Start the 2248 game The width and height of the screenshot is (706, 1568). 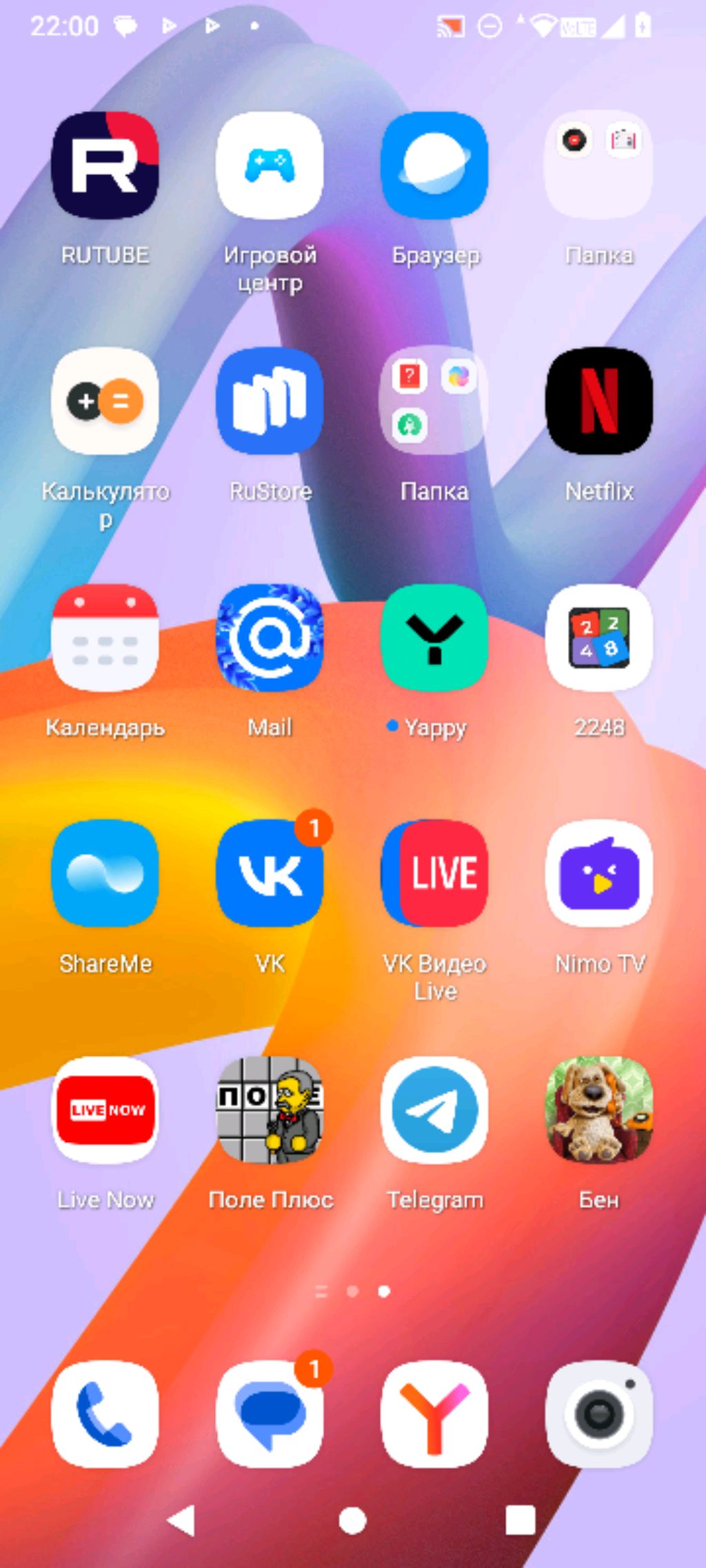[x=598, y=638]
